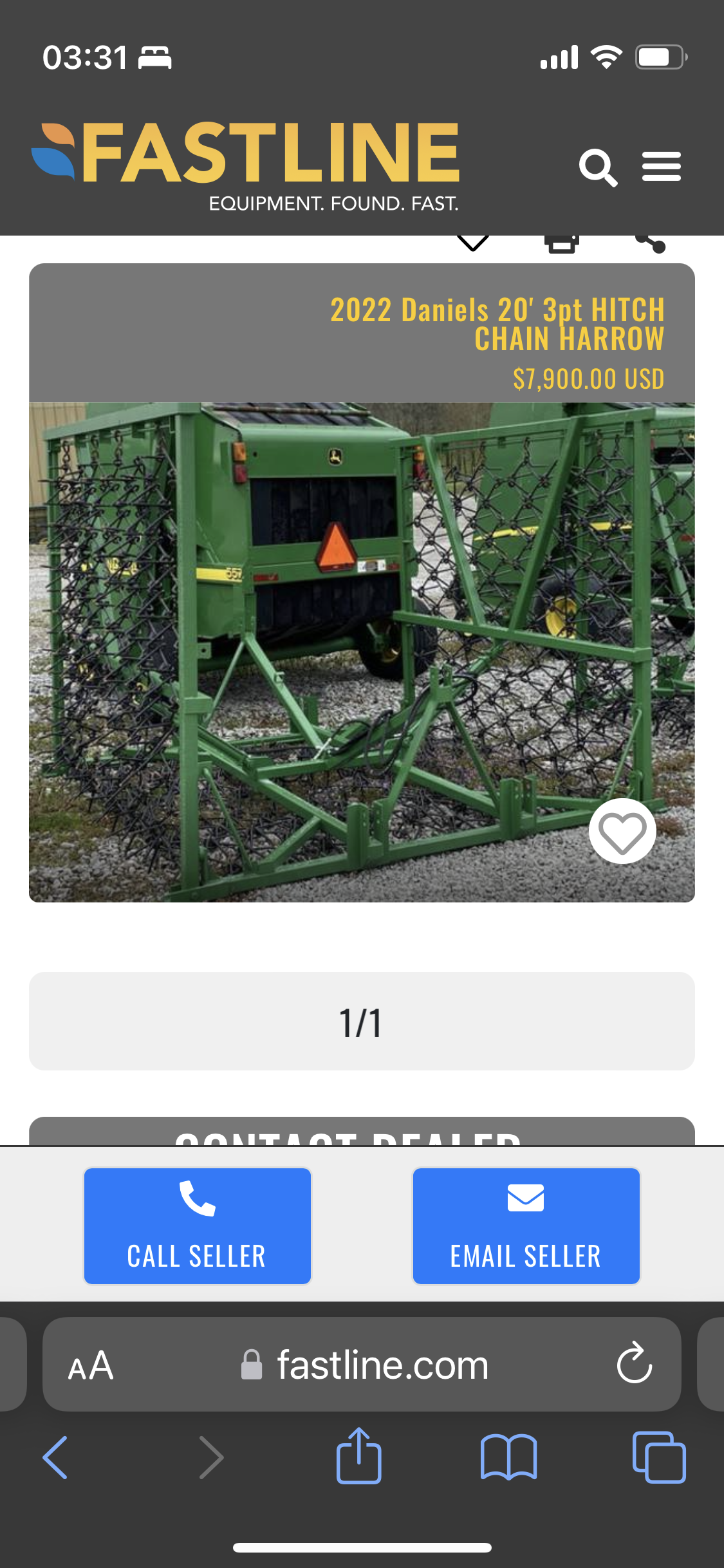Go back to the previous page
Image resolution: width=724 pixels, height=1568 pixels.
coord(55,1457)
